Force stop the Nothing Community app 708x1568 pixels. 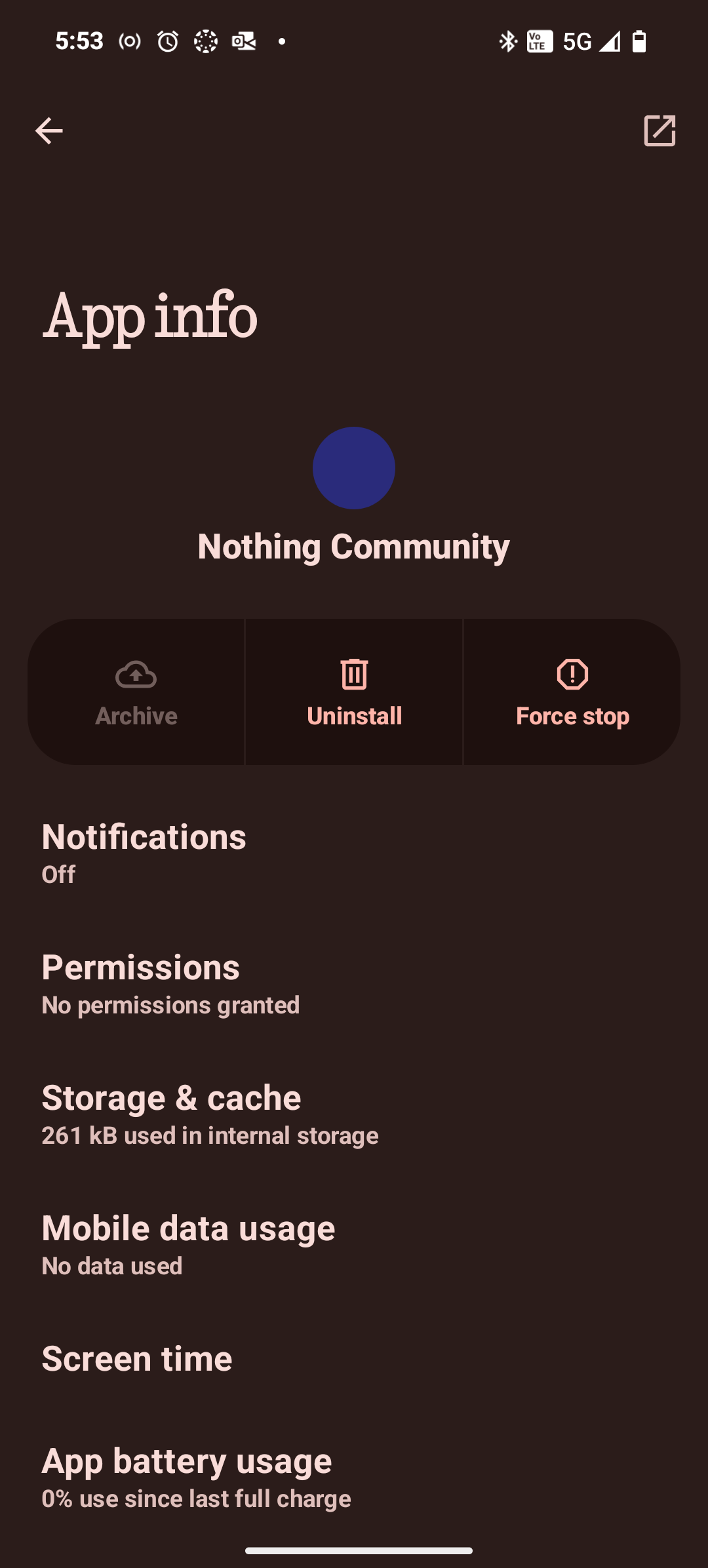click(x=572, y=692)
